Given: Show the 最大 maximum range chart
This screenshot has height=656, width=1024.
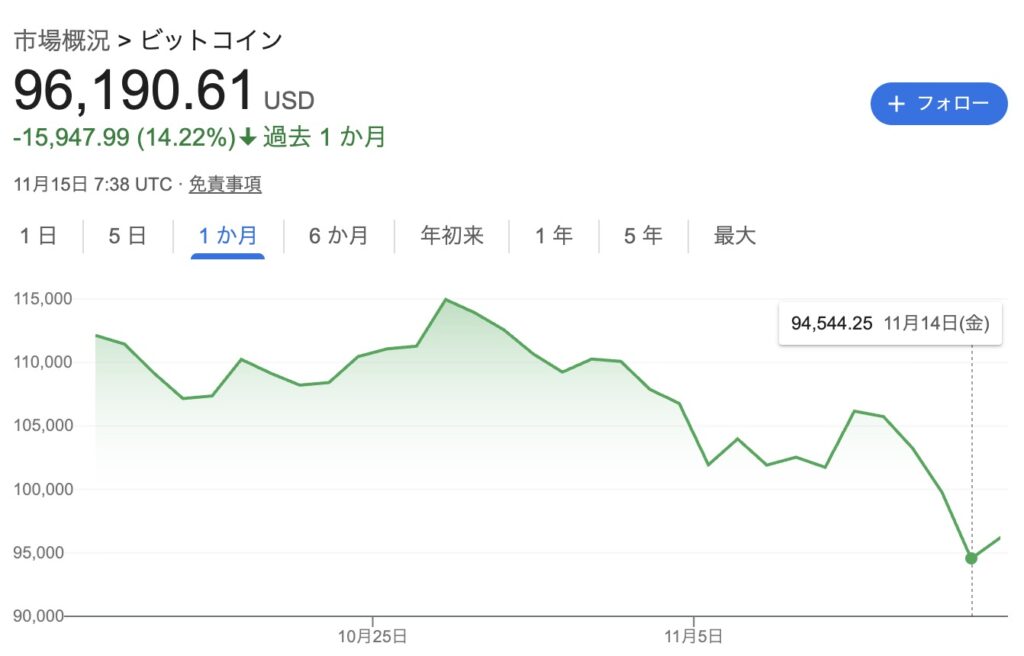Looking at the screenshot, I should (734, 236).
